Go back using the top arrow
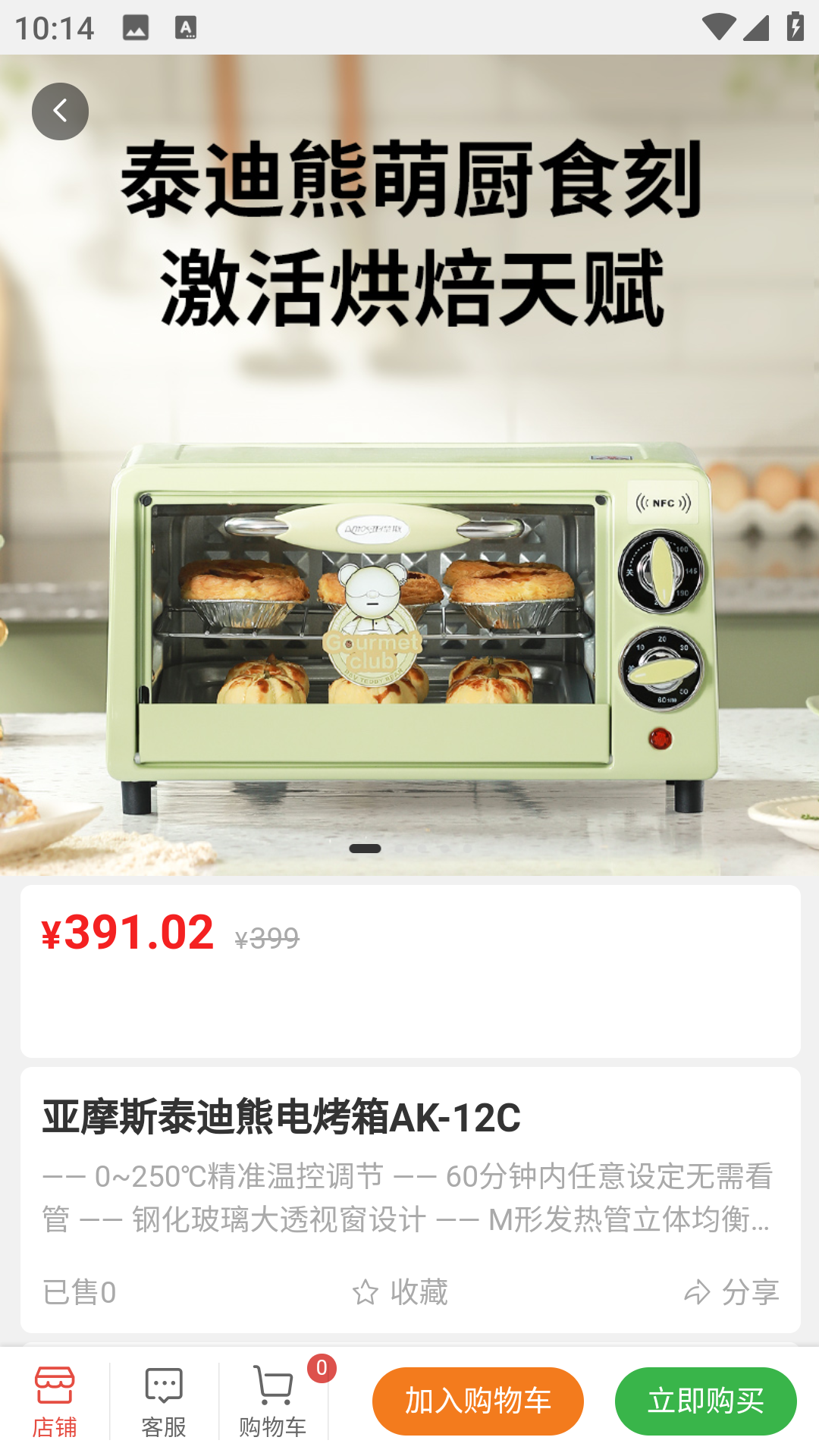Viewport: 819px width, 1456px height. pos(60,111)
